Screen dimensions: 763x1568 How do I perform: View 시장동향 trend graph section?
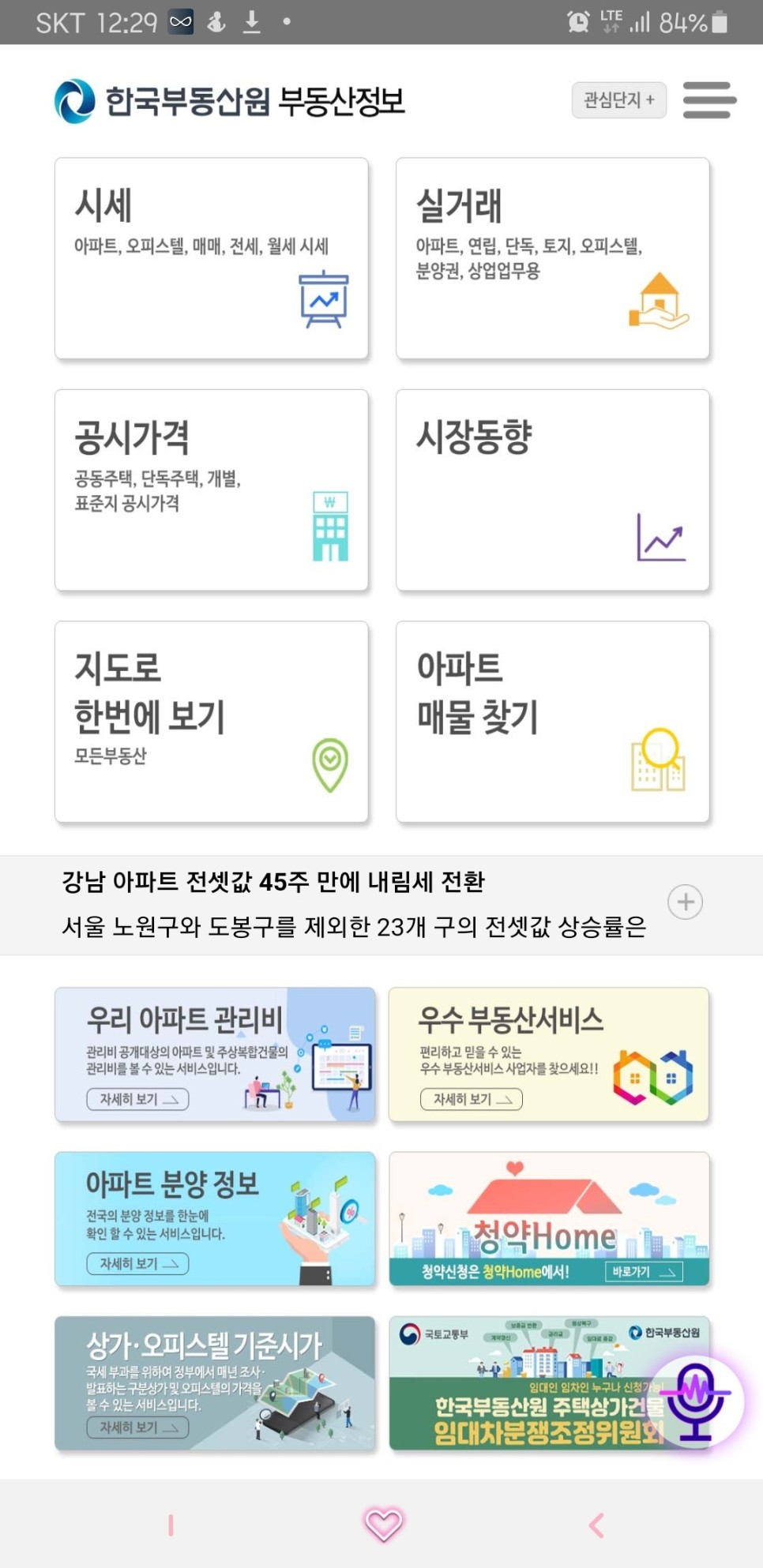pos(553,488)
